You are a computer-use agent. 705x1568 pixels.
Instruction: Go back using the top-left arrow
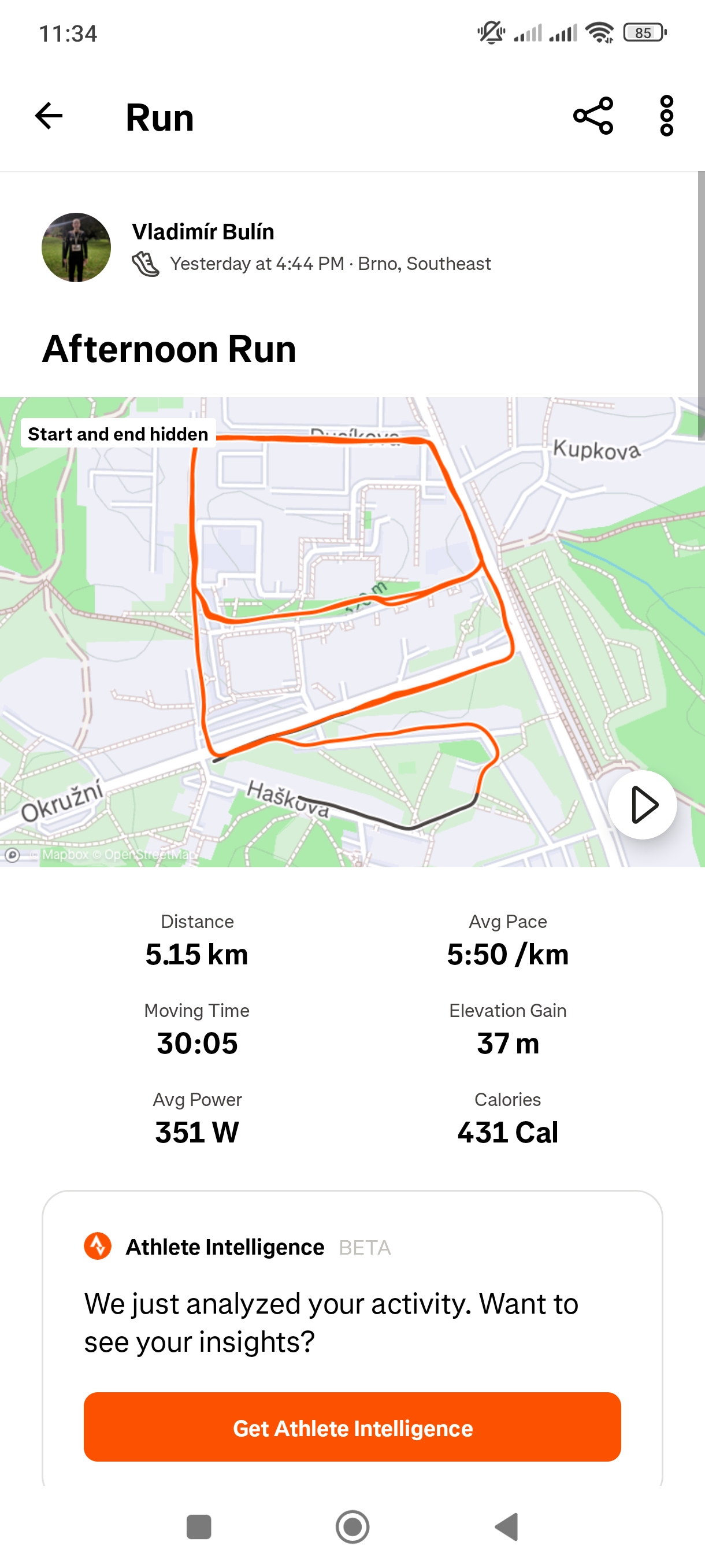49,116
